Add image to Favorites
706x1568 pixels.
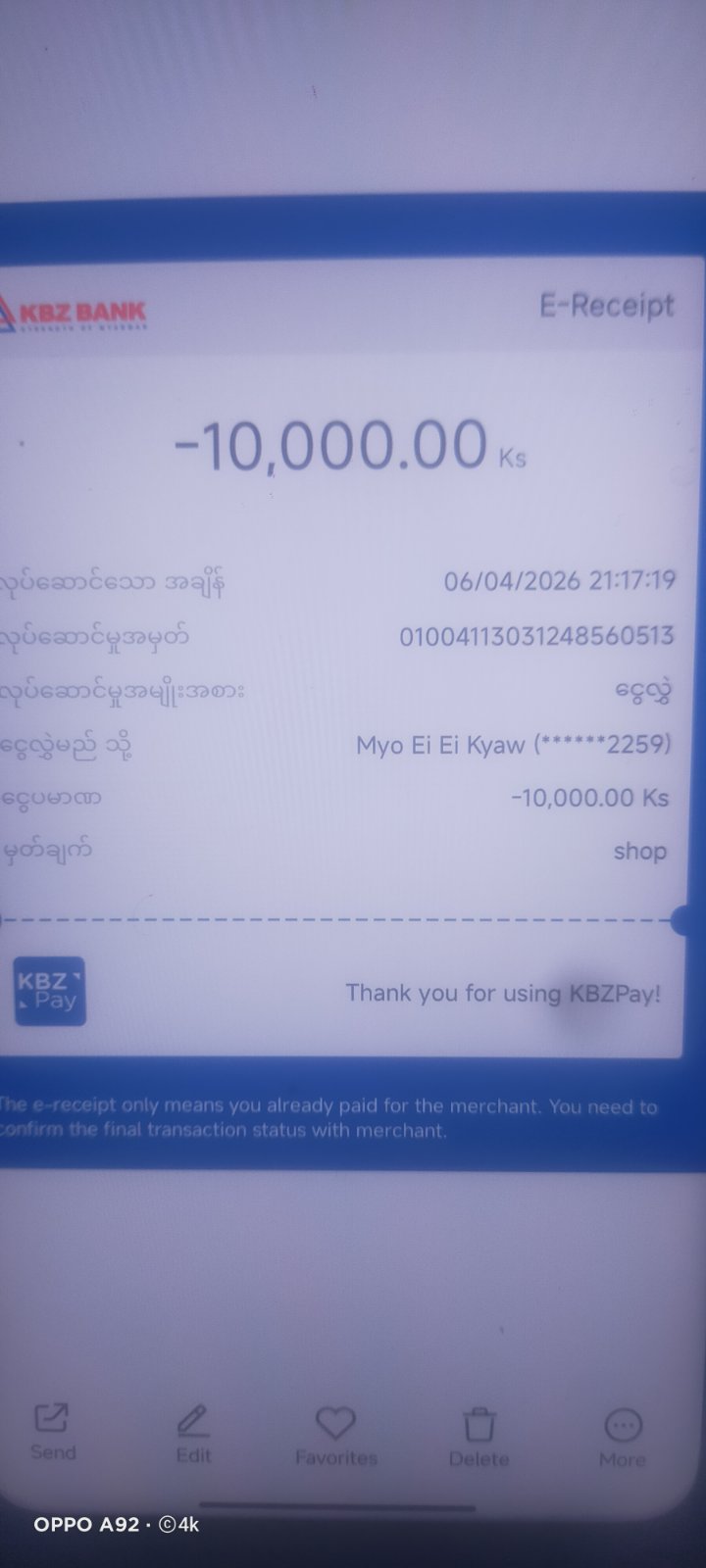click(x=335, y=1435)
